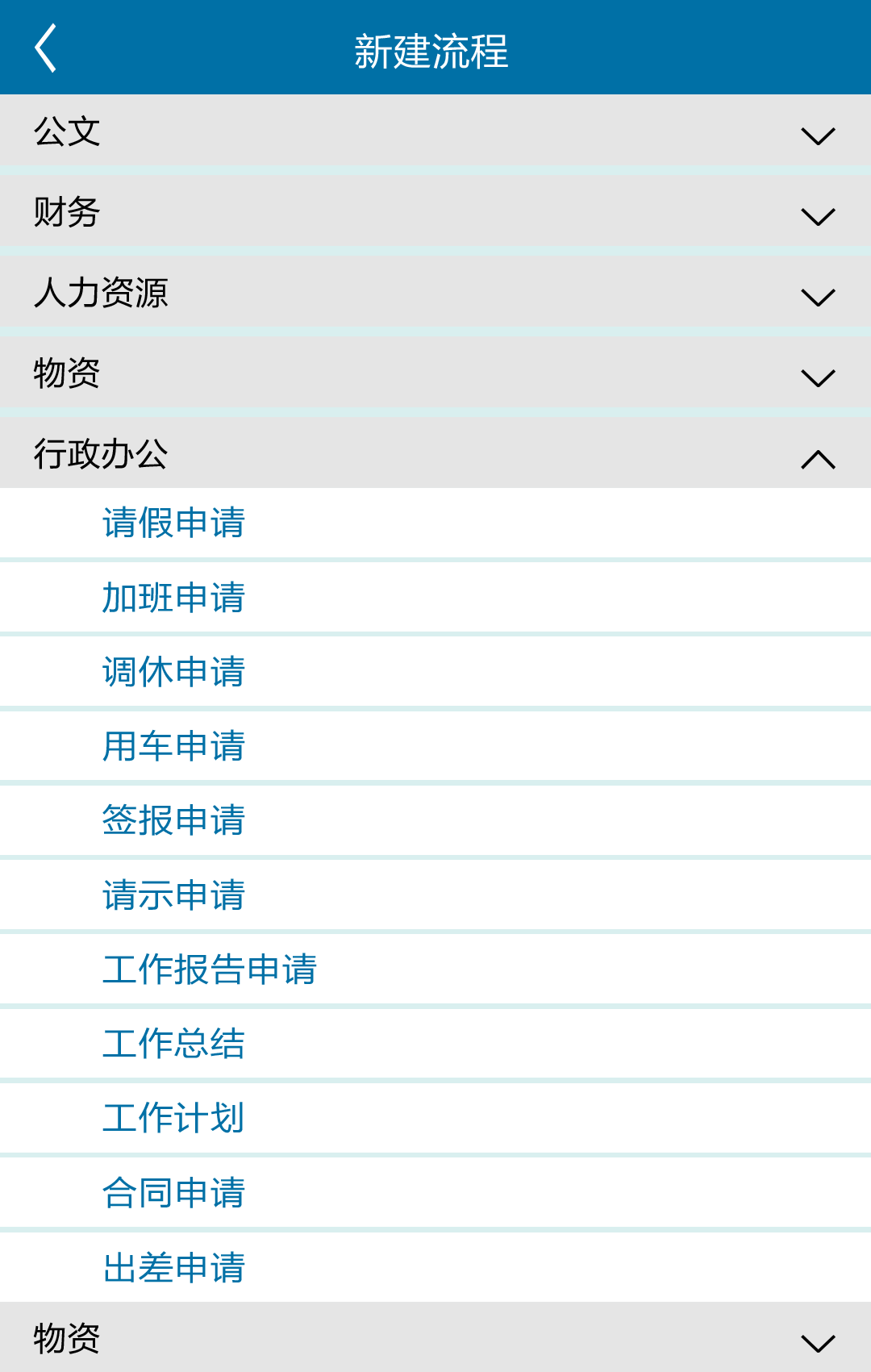This screenshot has width=871, height=1372.
Task: Expand the 公文 category
Action: 435,131
